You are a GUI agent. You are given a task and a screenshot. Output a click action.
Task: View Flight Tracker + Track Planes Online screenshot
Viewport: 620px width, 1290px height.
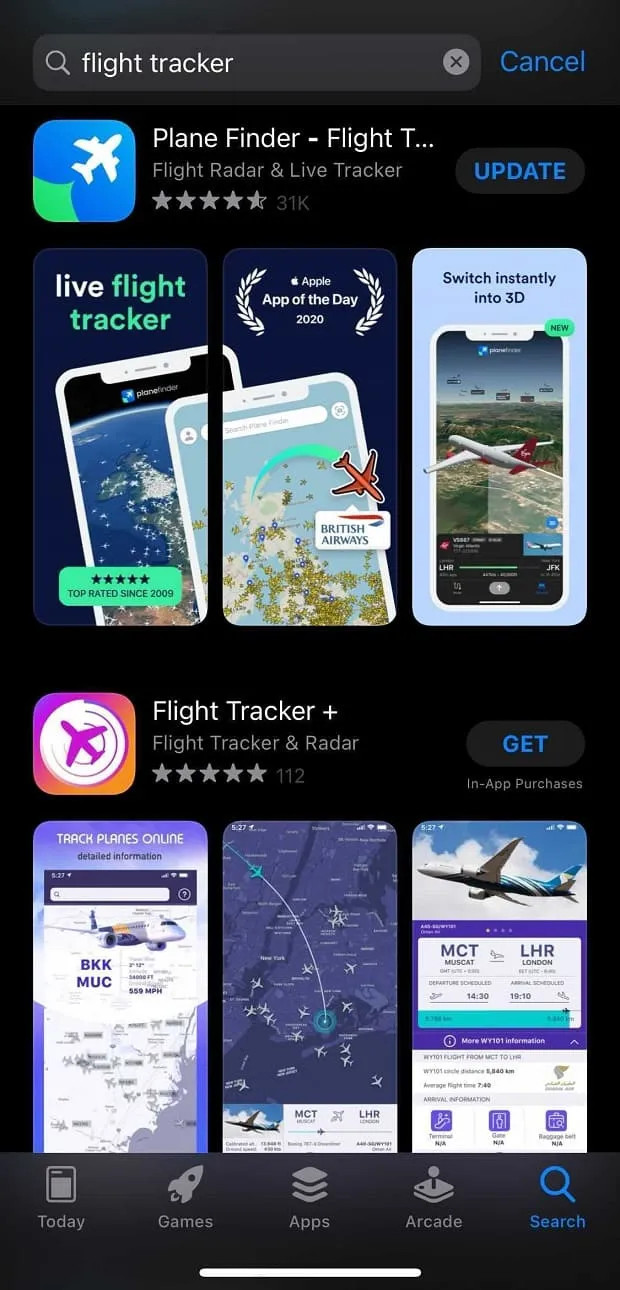120,985
